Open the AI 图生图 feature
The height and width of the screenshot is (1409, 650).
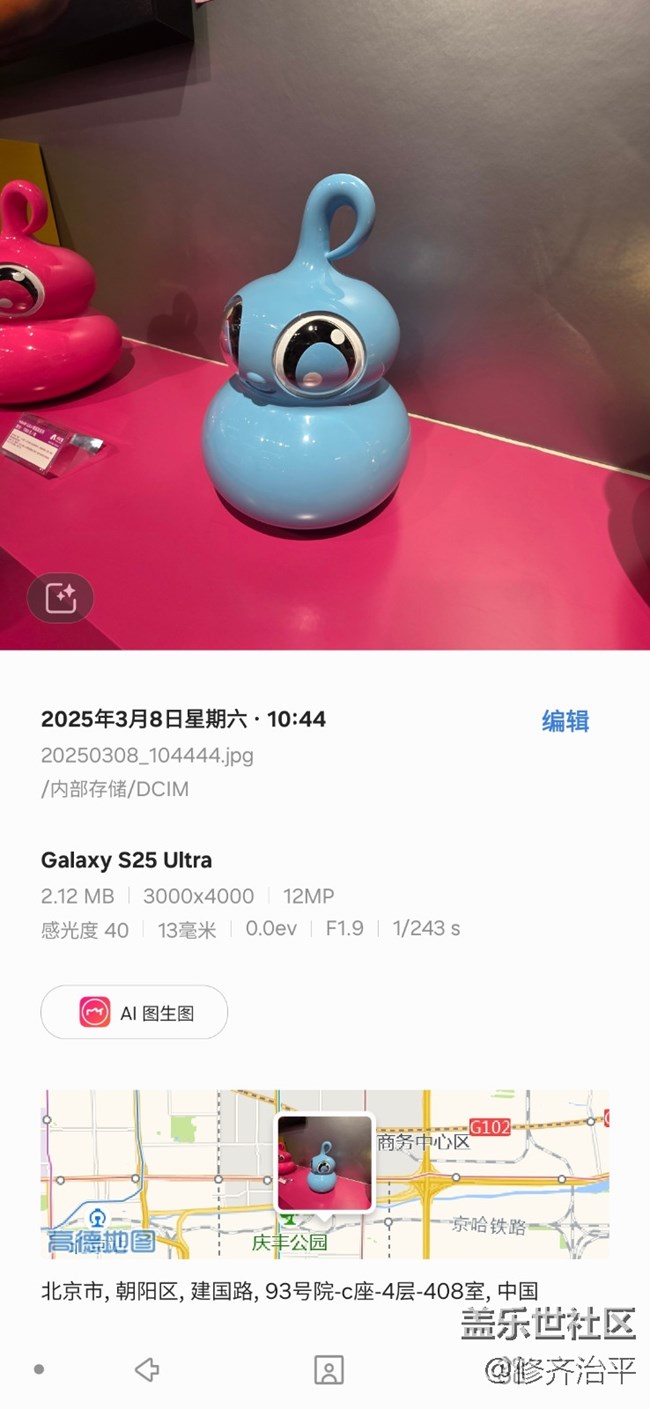[134, 1012]
